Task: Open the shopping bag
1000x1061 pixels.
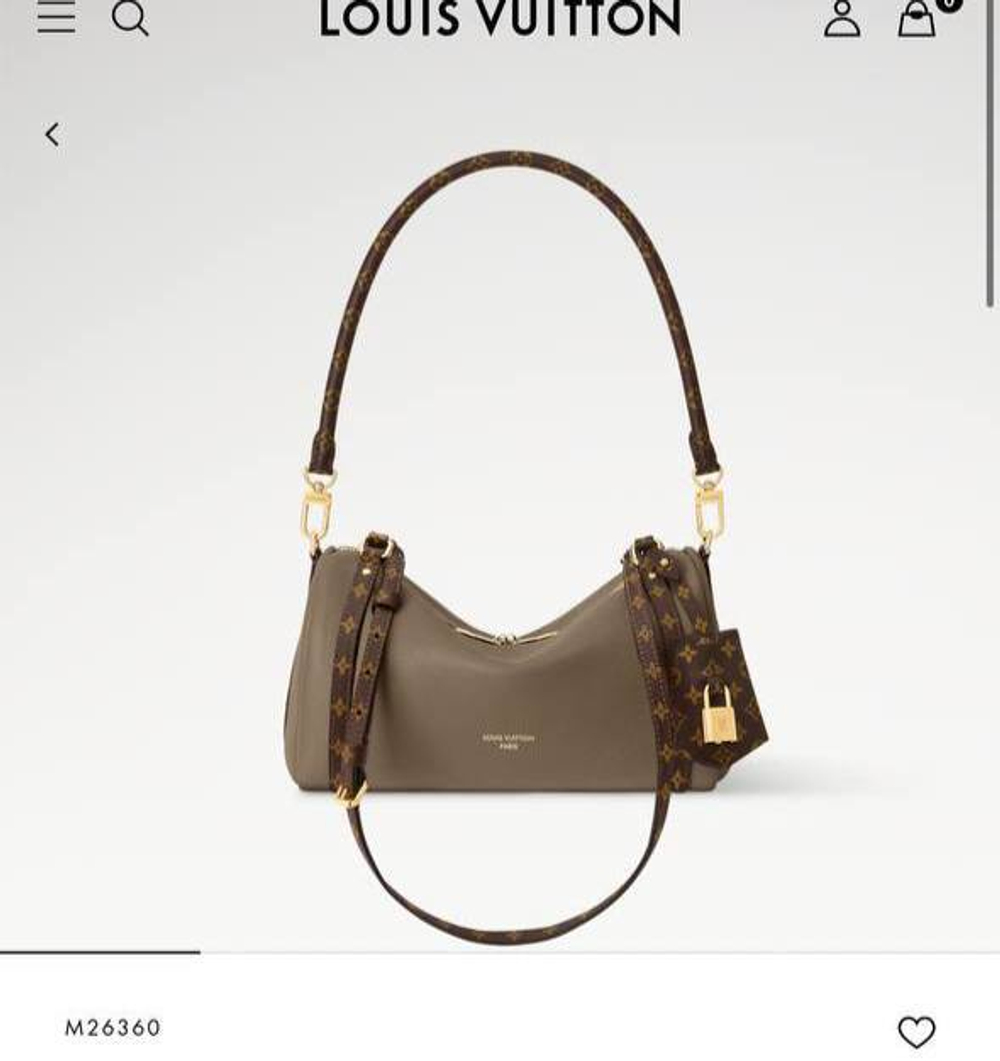Action: tap(917, 18)
